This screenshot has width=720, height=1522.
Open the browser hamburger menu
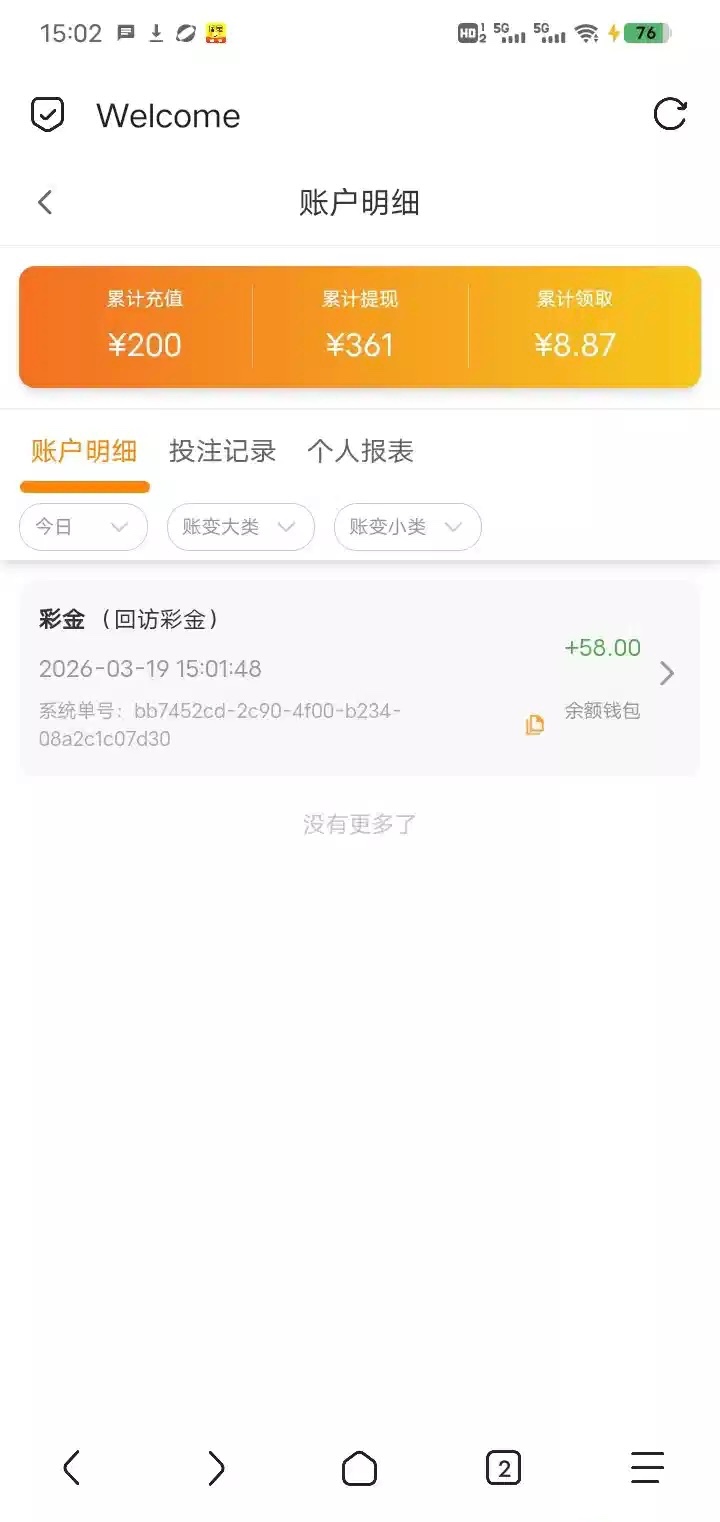pyautogui.click(x=647, y=1468)
